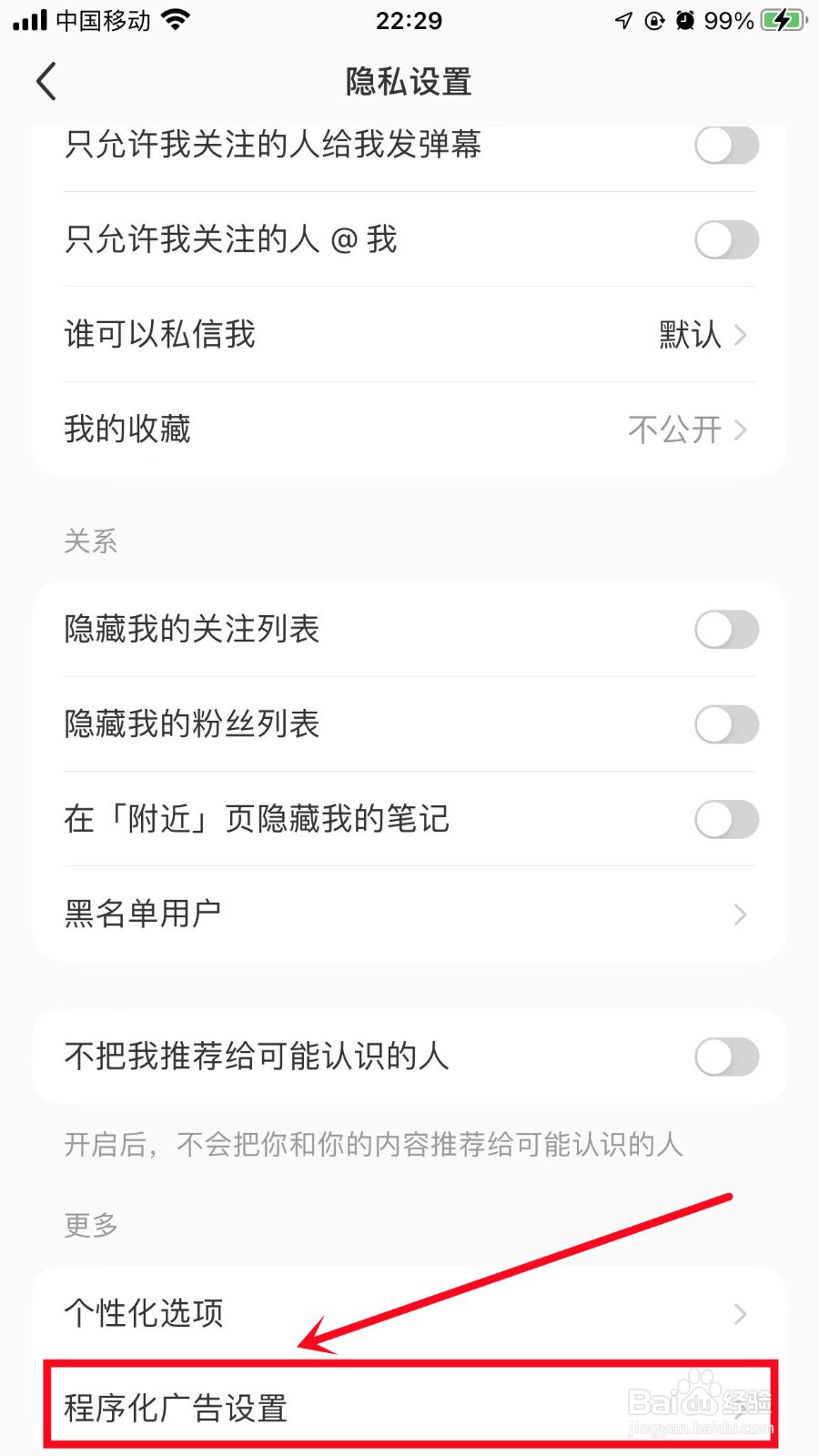Tap the back arrow to leave 隐私设置

[45, 81]
